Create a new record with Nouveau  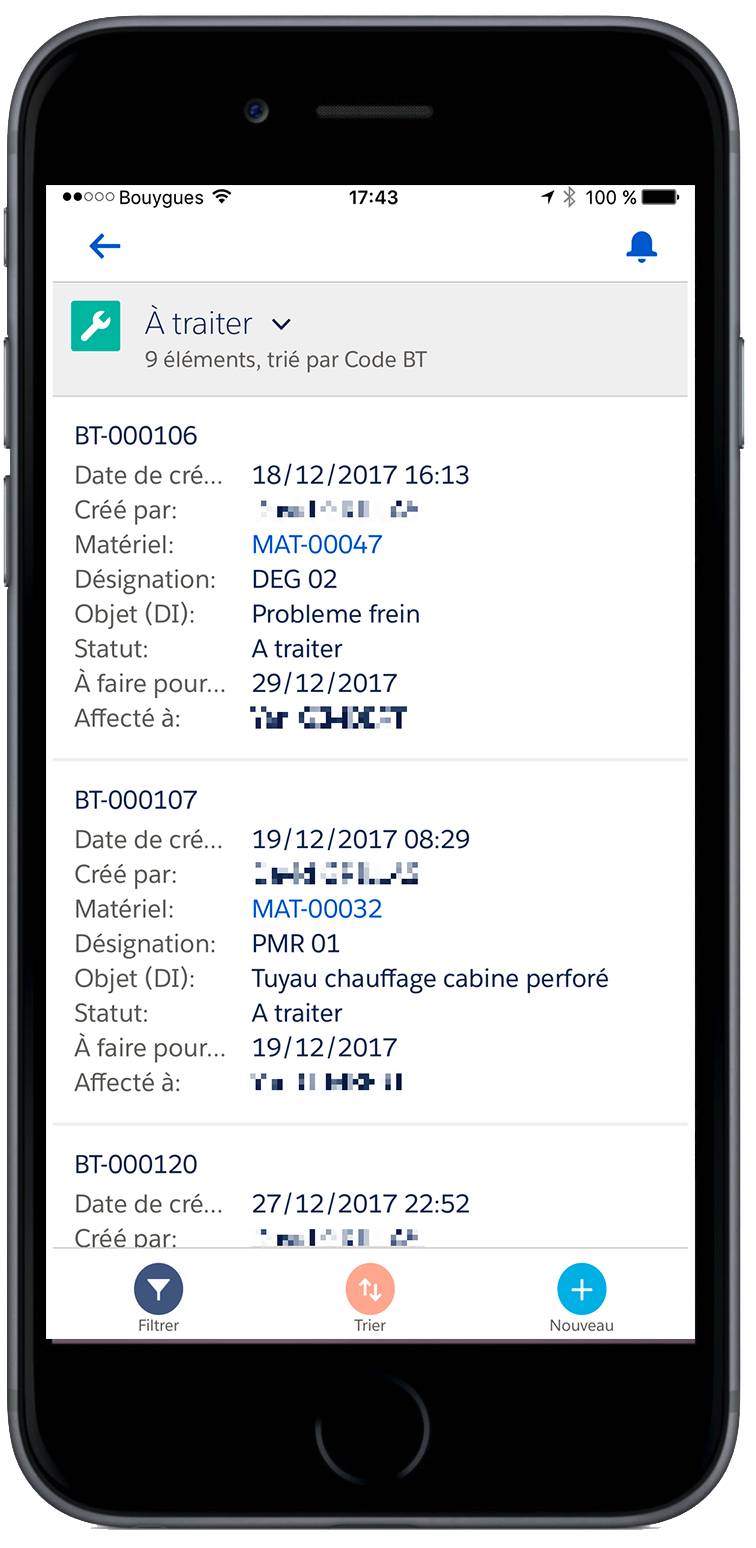[x=581, y=1298]
